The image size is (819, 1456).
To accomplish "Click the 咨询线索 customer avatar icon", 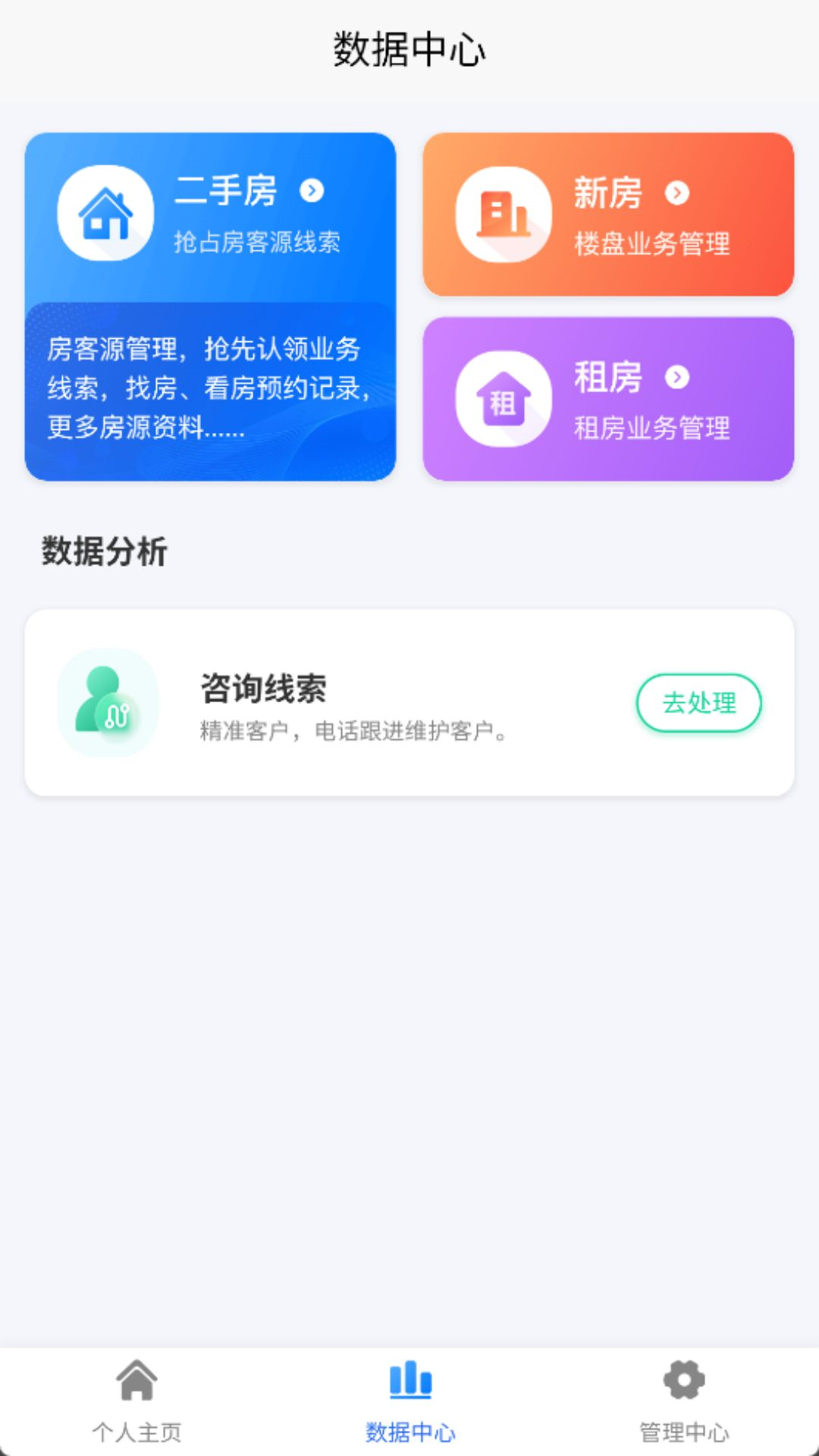I will 106,704.
